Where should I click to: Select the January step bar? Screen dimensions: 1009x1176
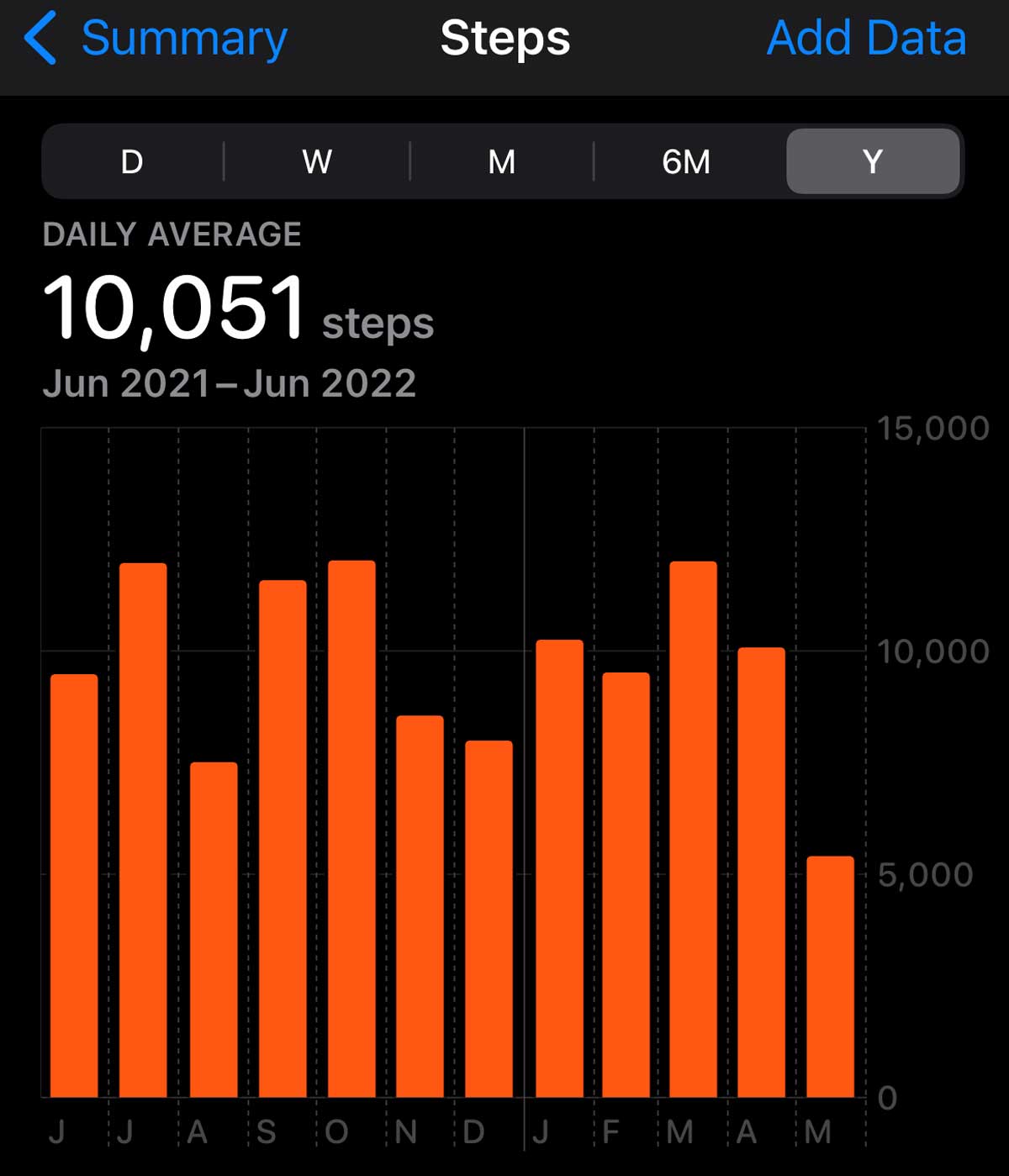(x=560, y=866)
